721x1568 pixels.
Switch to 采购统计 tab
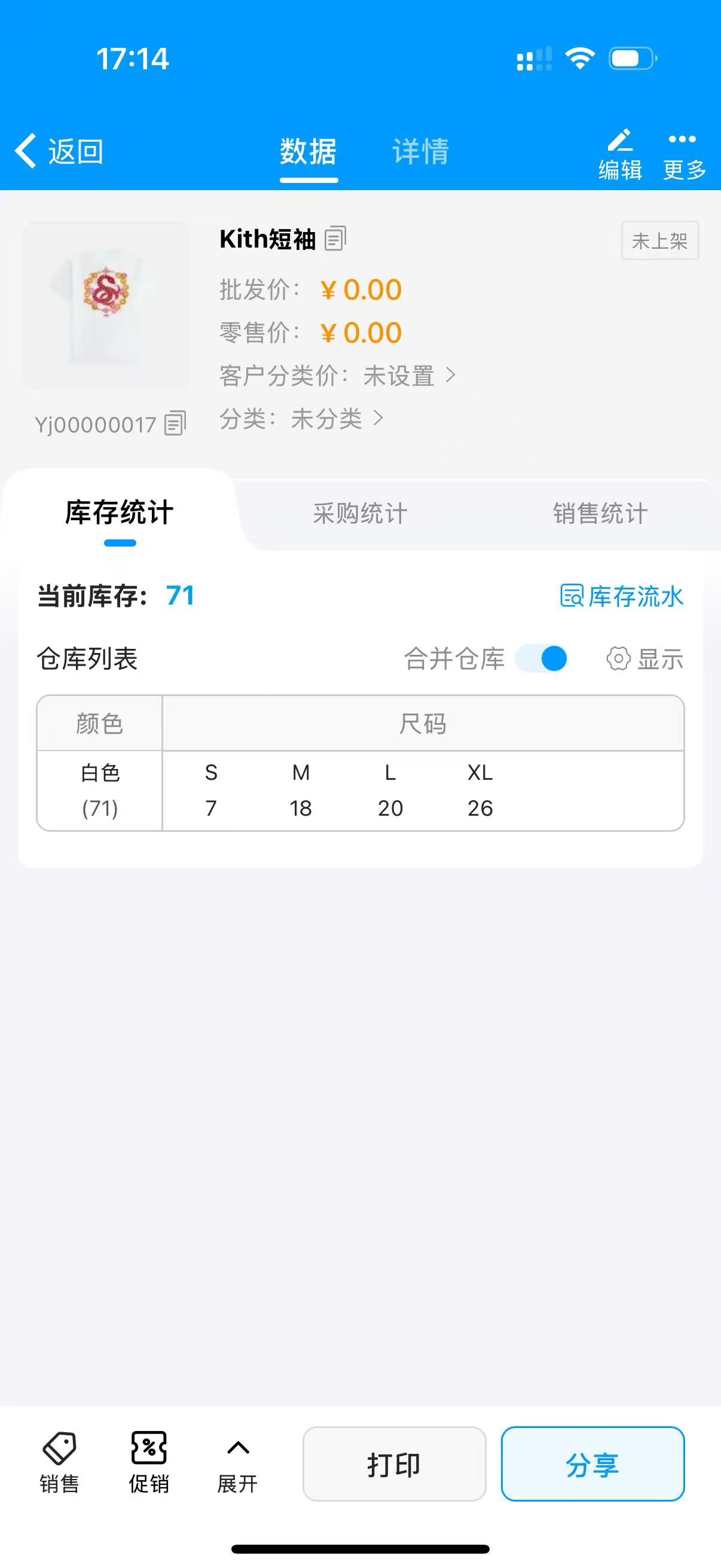click(359, 513)
